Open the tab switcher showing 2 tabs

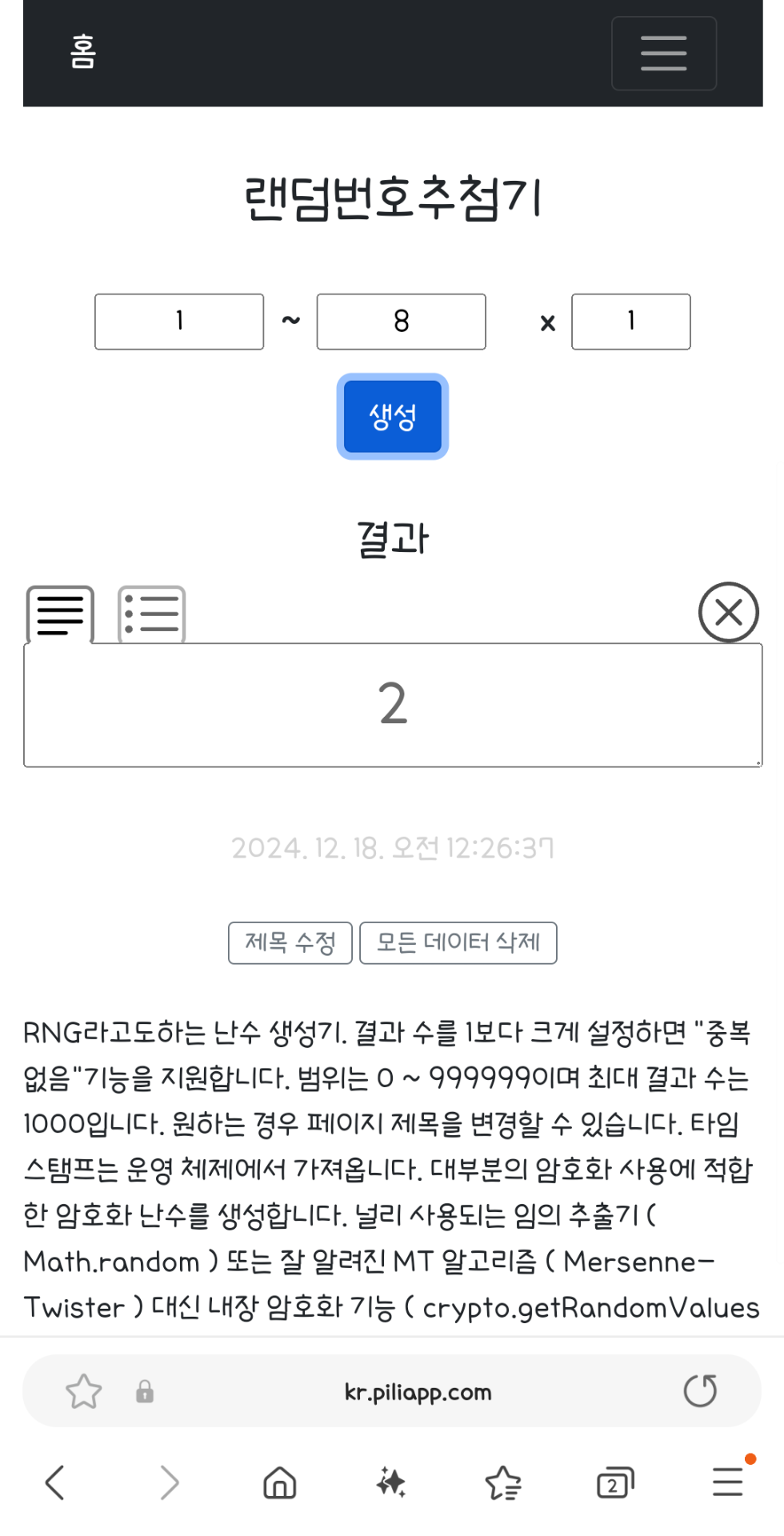[614, 1482]
